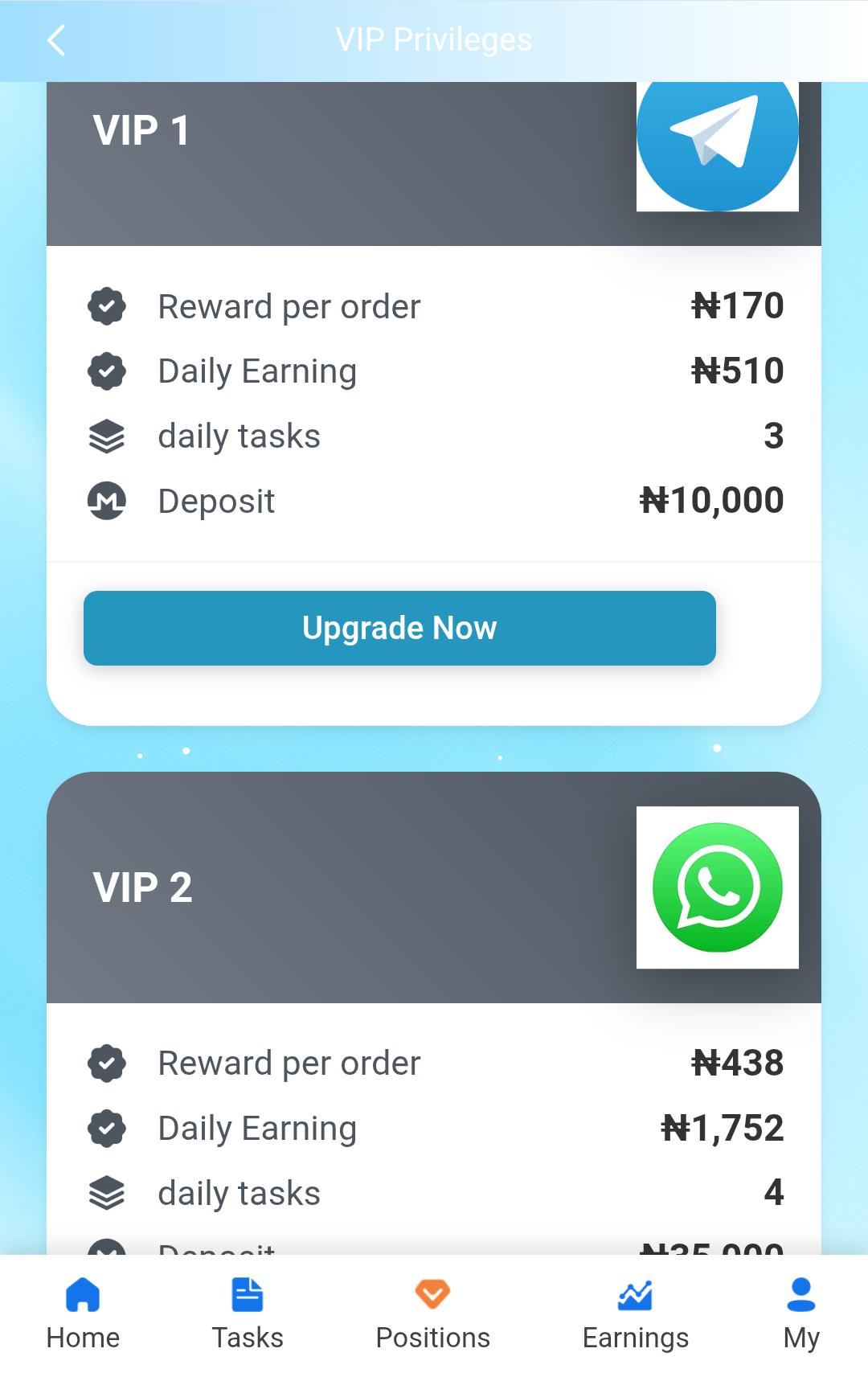Click the layers icon beside daily tasks
This screenshot has height=1373, width=868.
pyautogui.click(x=106, y=436)
